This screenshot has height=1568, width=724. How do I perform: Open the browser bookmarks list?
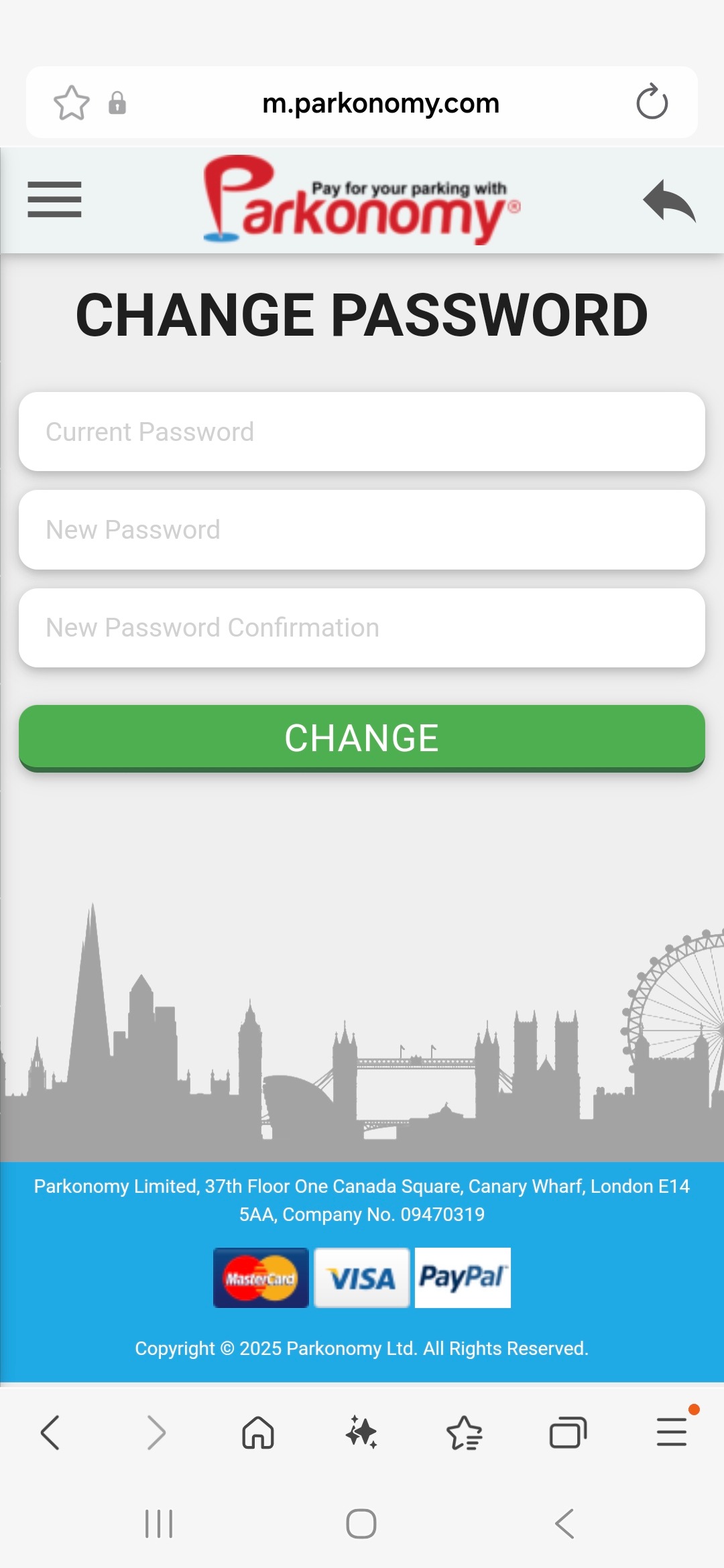tap(464, 1433)
